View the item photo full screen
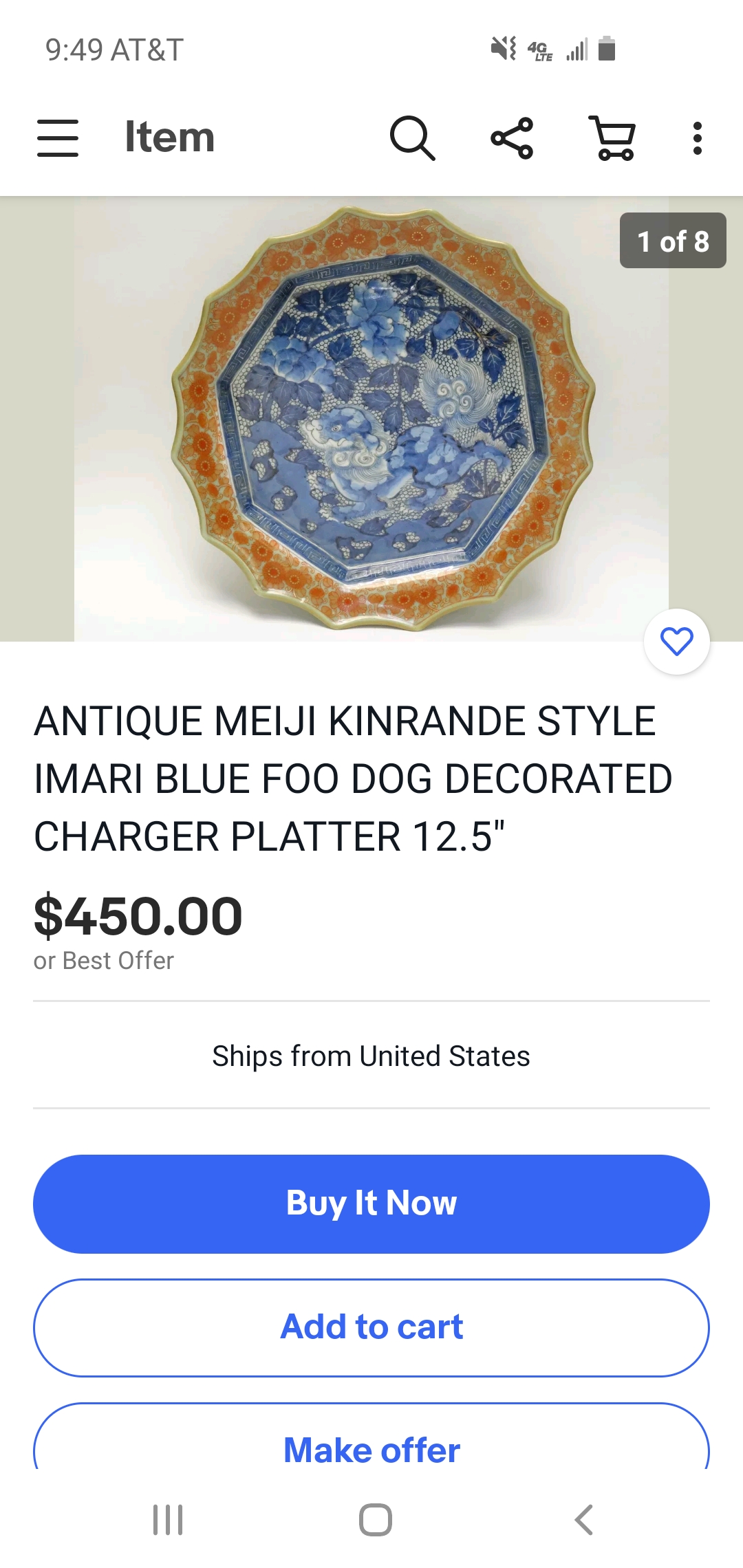Viewport: 743px width, 1568px height. (371, 420)
